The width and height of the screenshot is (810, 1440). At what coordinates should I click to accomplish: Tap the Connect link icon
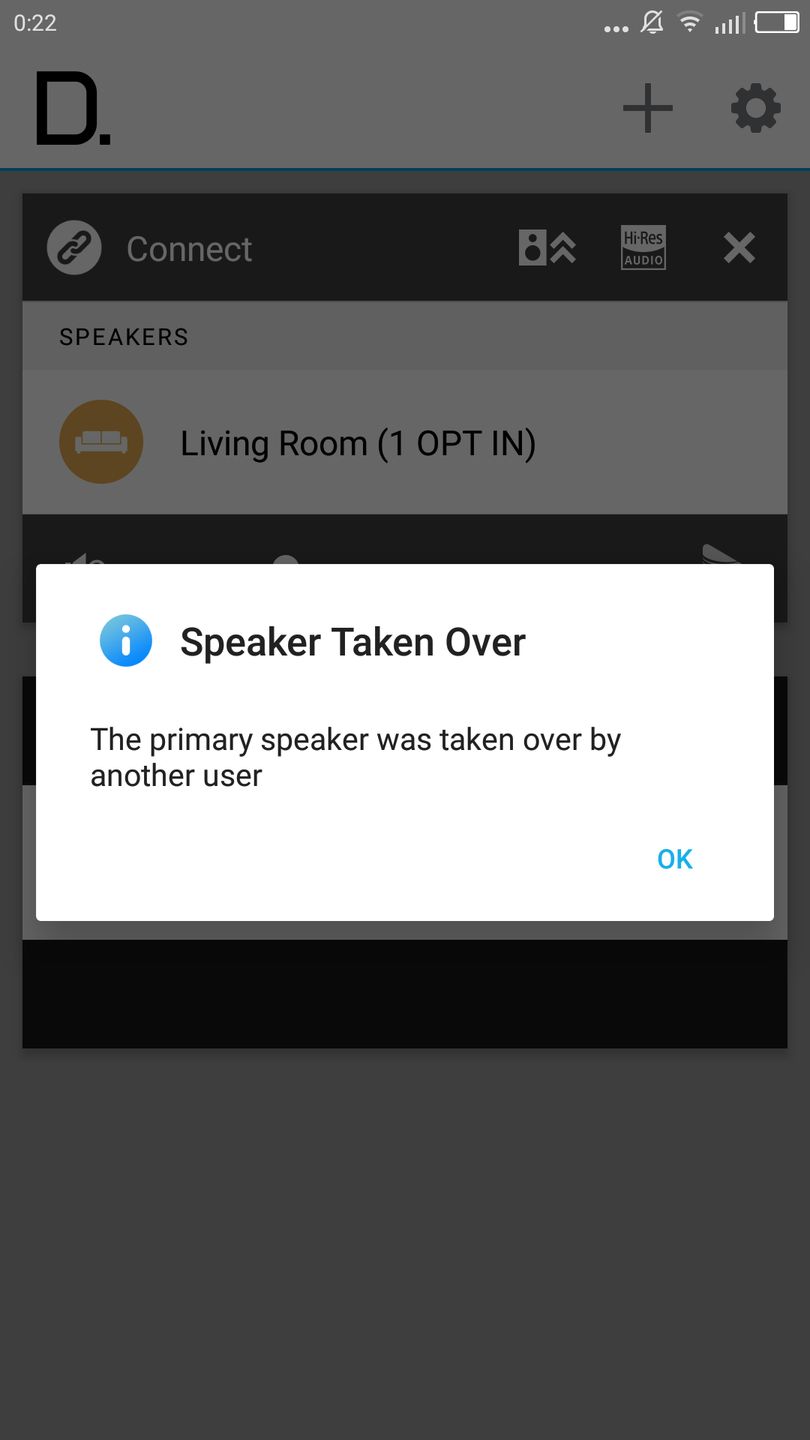click(x=74, y=248)
